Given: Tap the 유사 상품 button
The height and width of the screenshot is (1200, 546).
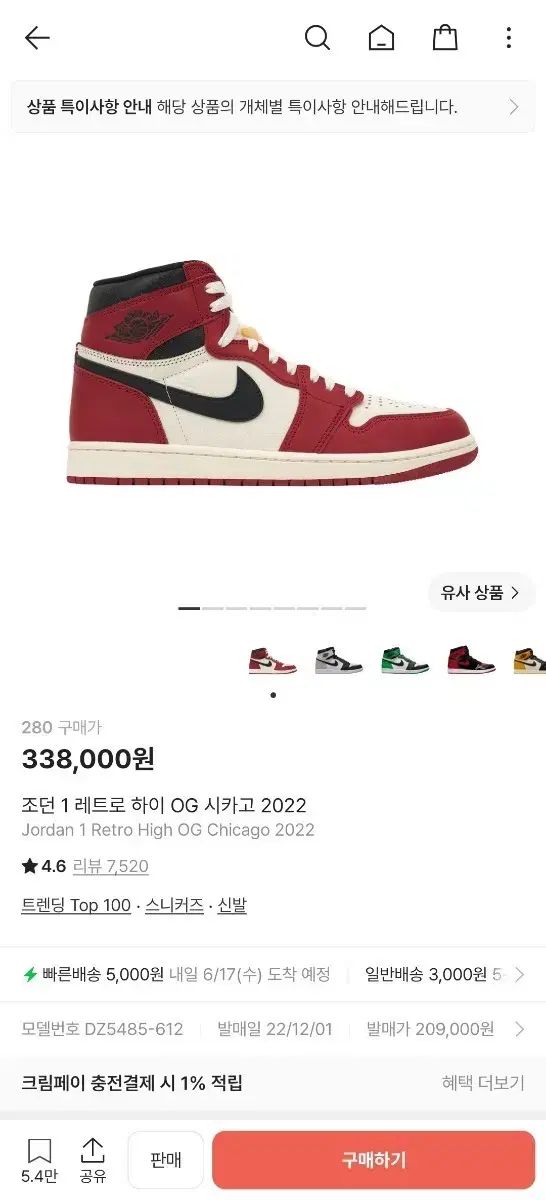Looking at the screenshot, I should point(481,592).
